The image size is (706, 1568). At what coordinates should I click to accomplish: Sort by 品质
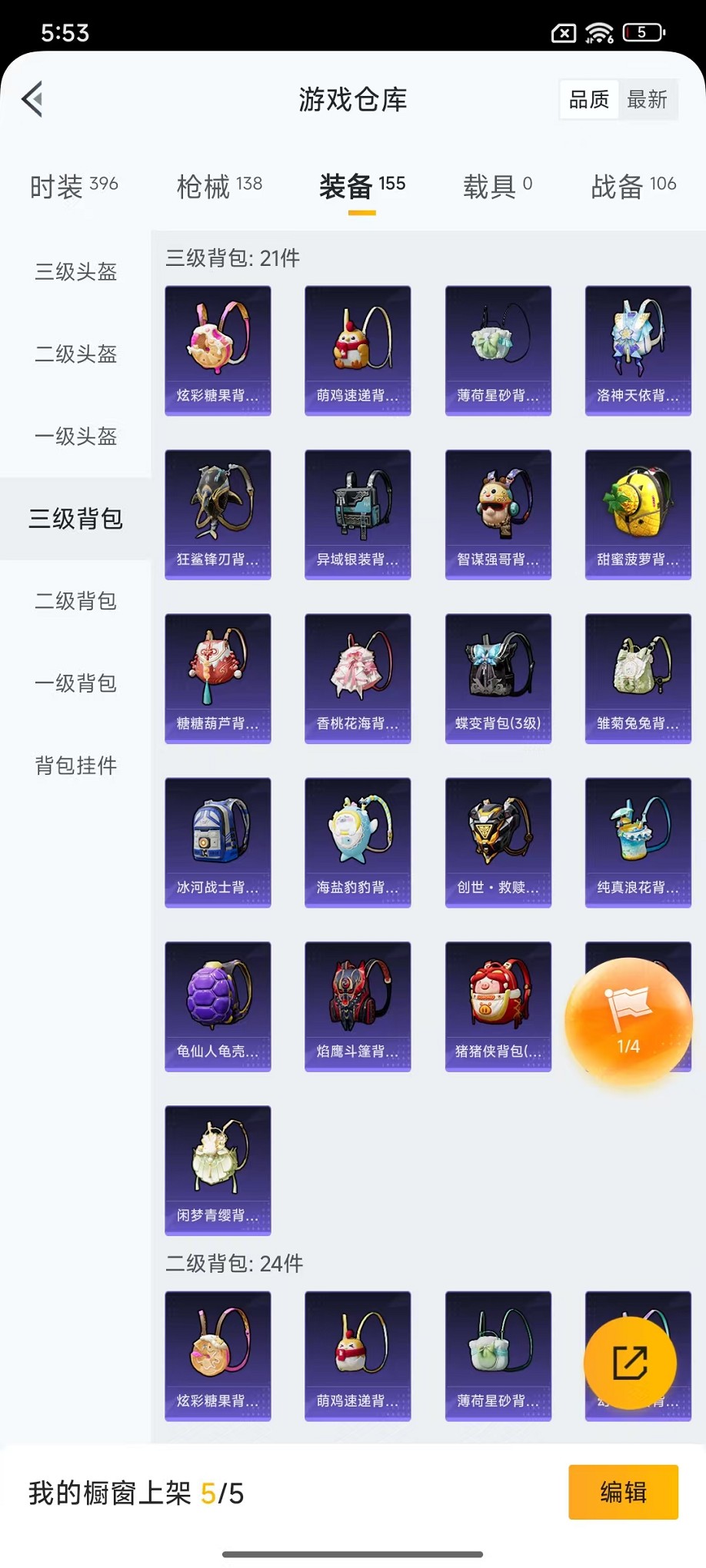589,99
